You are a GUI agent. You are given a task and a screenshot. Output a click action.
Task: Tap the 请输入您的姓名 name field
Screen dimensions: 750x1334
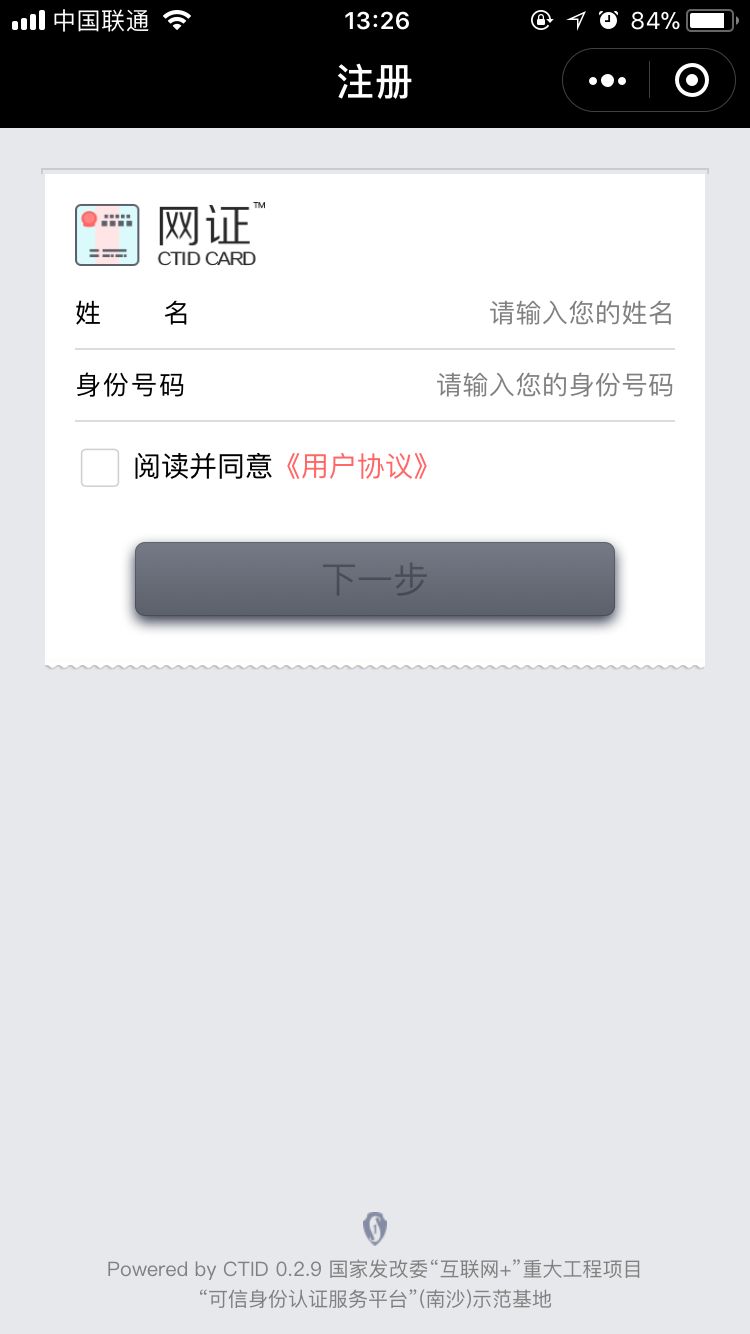580,313
